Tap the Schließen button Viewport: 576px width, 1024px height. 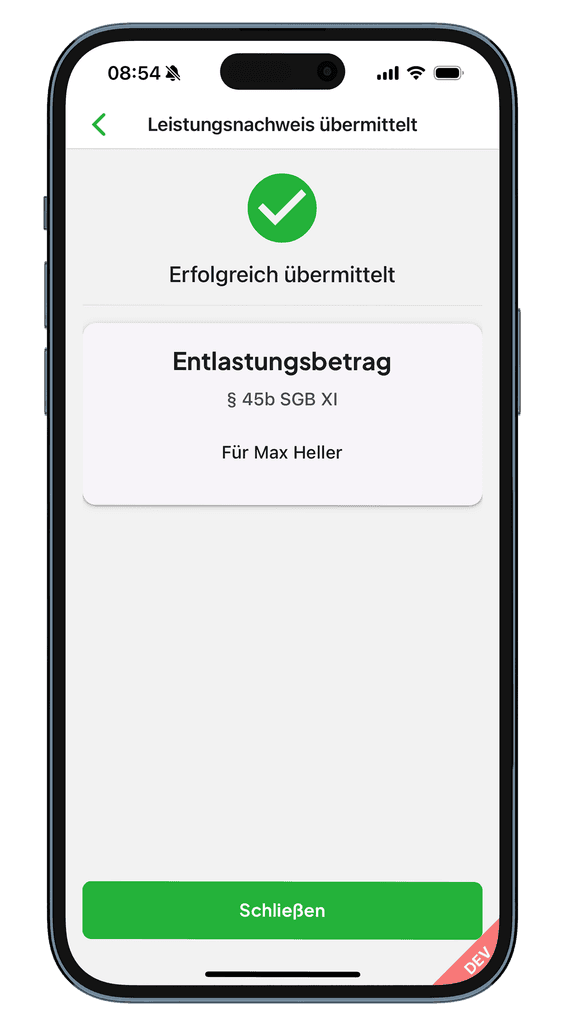coord(282,910)
